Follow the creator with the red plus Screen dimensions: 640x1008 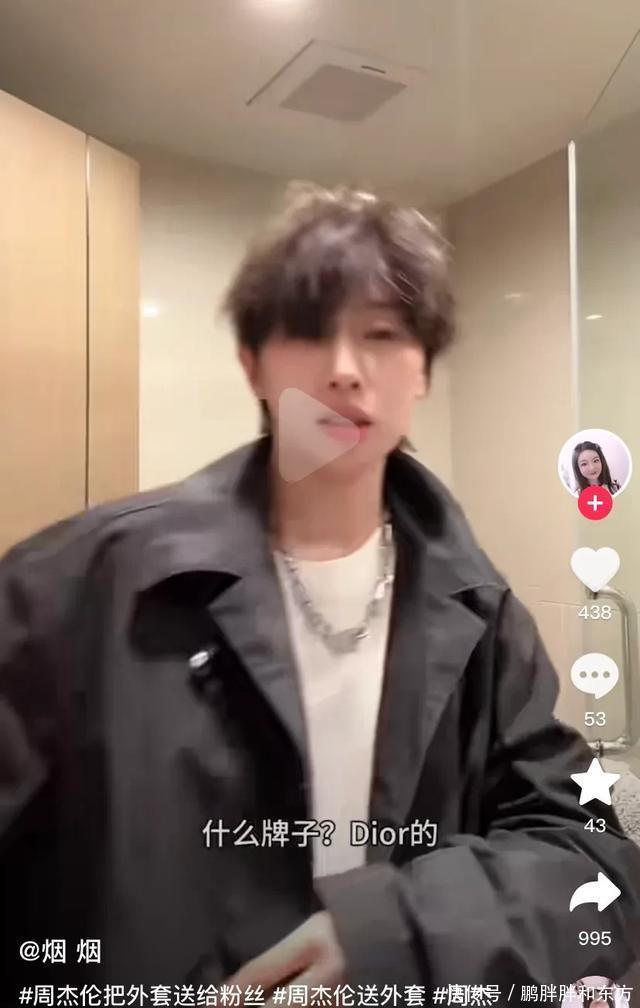[x=595, y=502]
